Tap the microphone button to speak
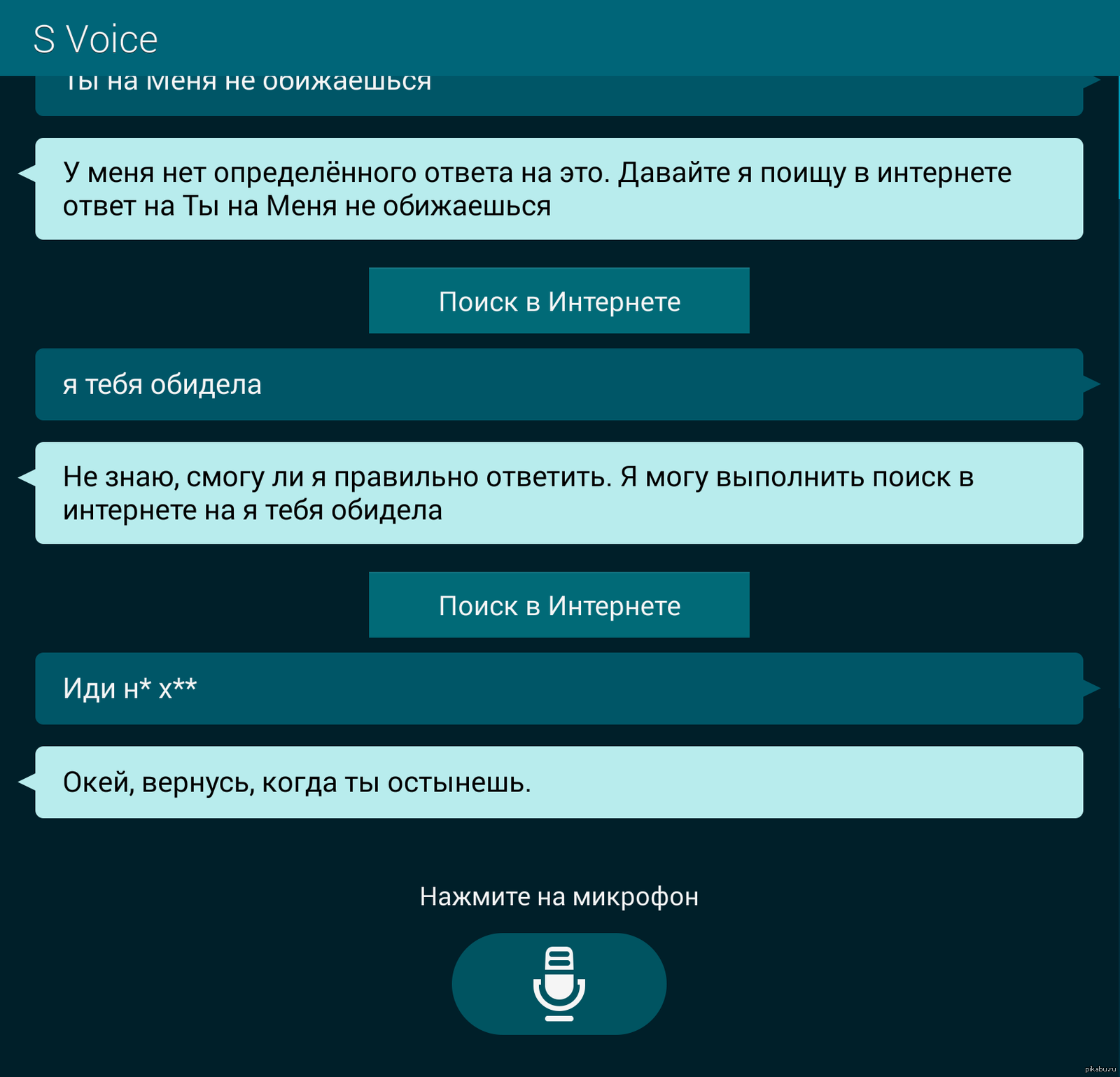Screen dimensions: 1120x1077 coord(559,983)
